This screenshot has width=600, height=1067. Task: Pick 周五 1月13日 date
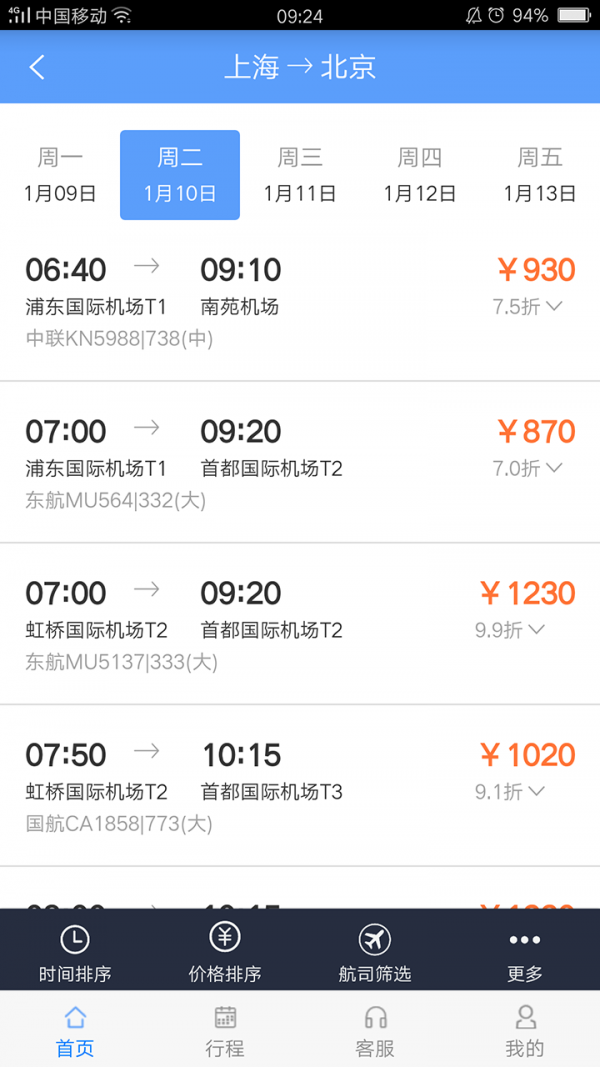[540, 175]
